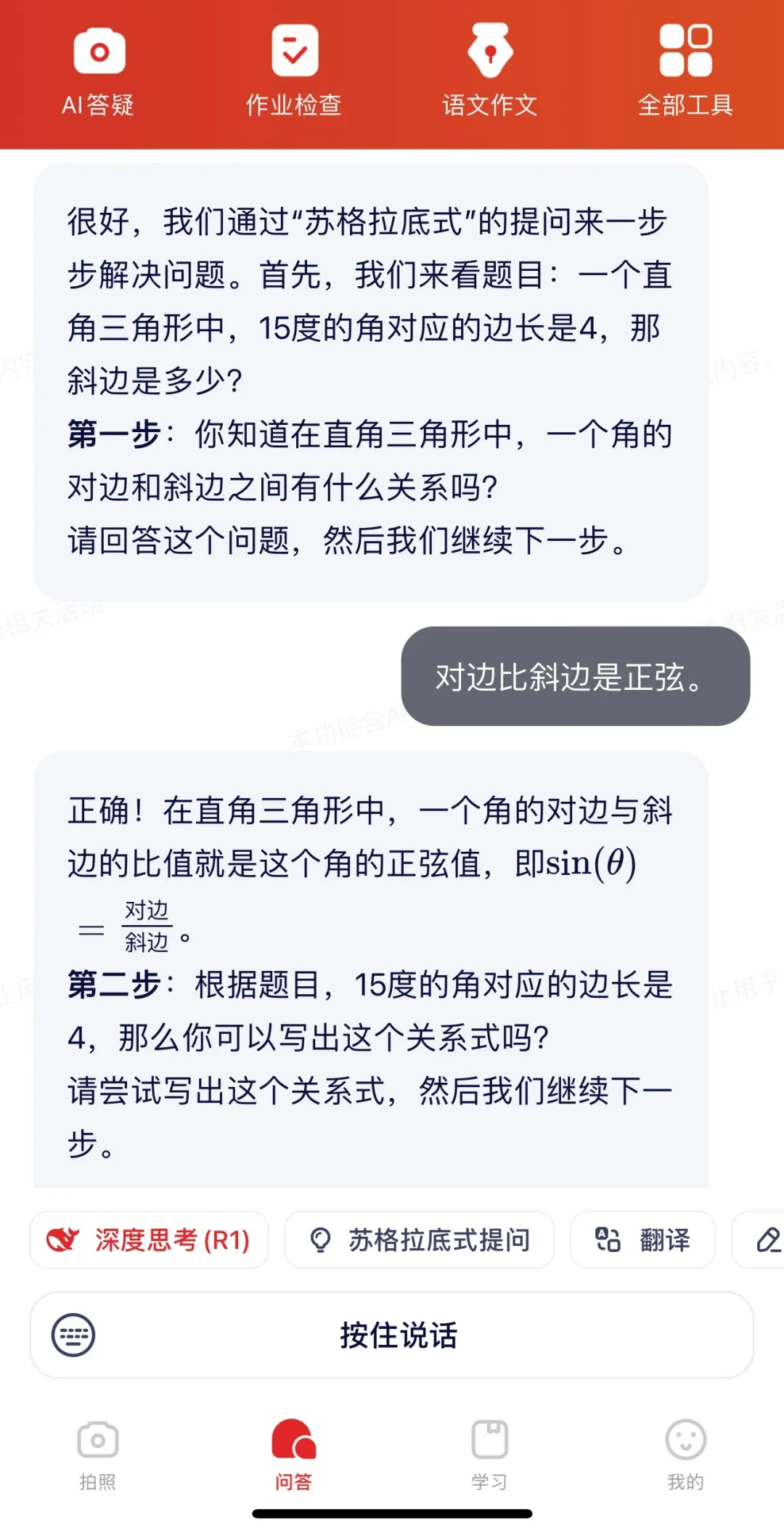This screenshot has width=784, height=1533.
Task: Switch to the 拍照 tab
Action: point(98,1452)
